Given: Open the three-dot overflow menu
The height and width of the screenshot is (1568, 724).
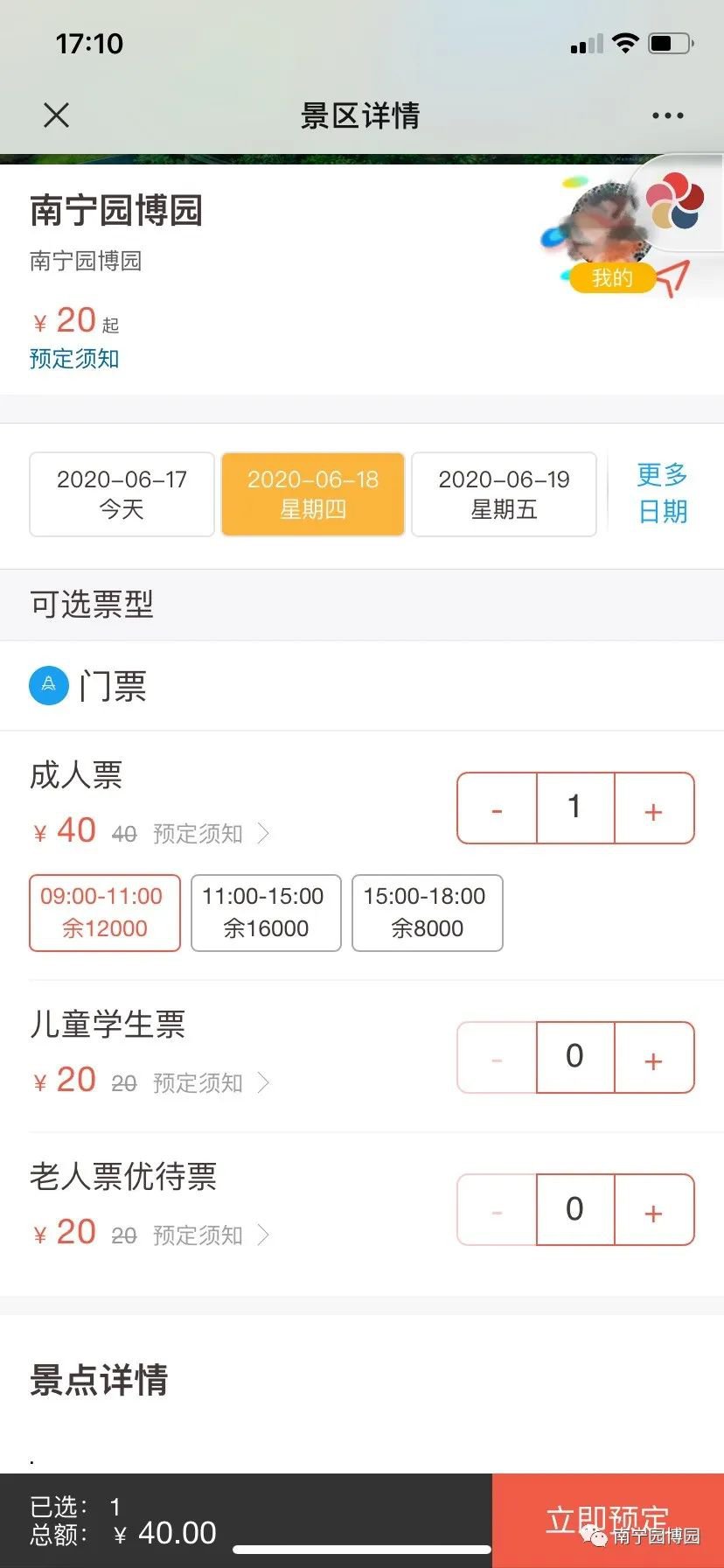Looking at the screenshot, I should click(x=667, y=115).
